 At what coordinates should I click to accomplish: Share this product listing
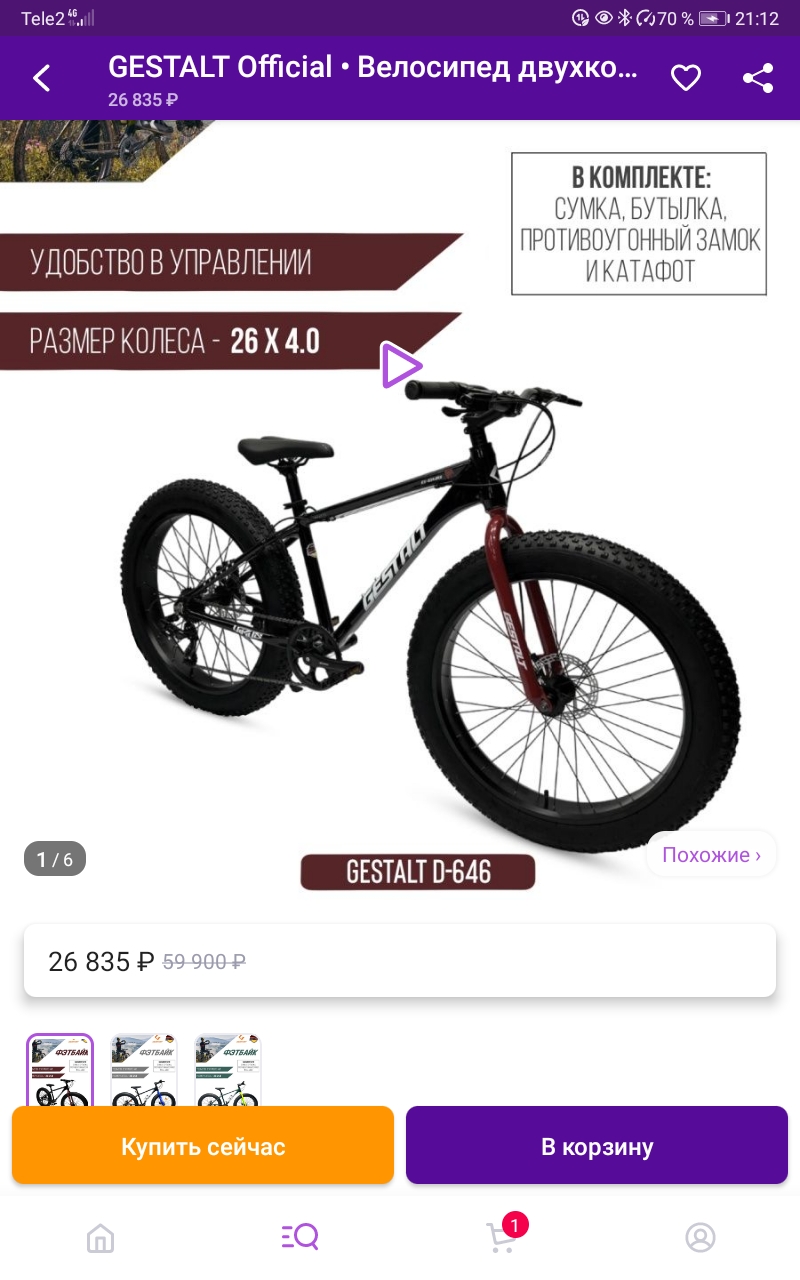coord(758,78)
